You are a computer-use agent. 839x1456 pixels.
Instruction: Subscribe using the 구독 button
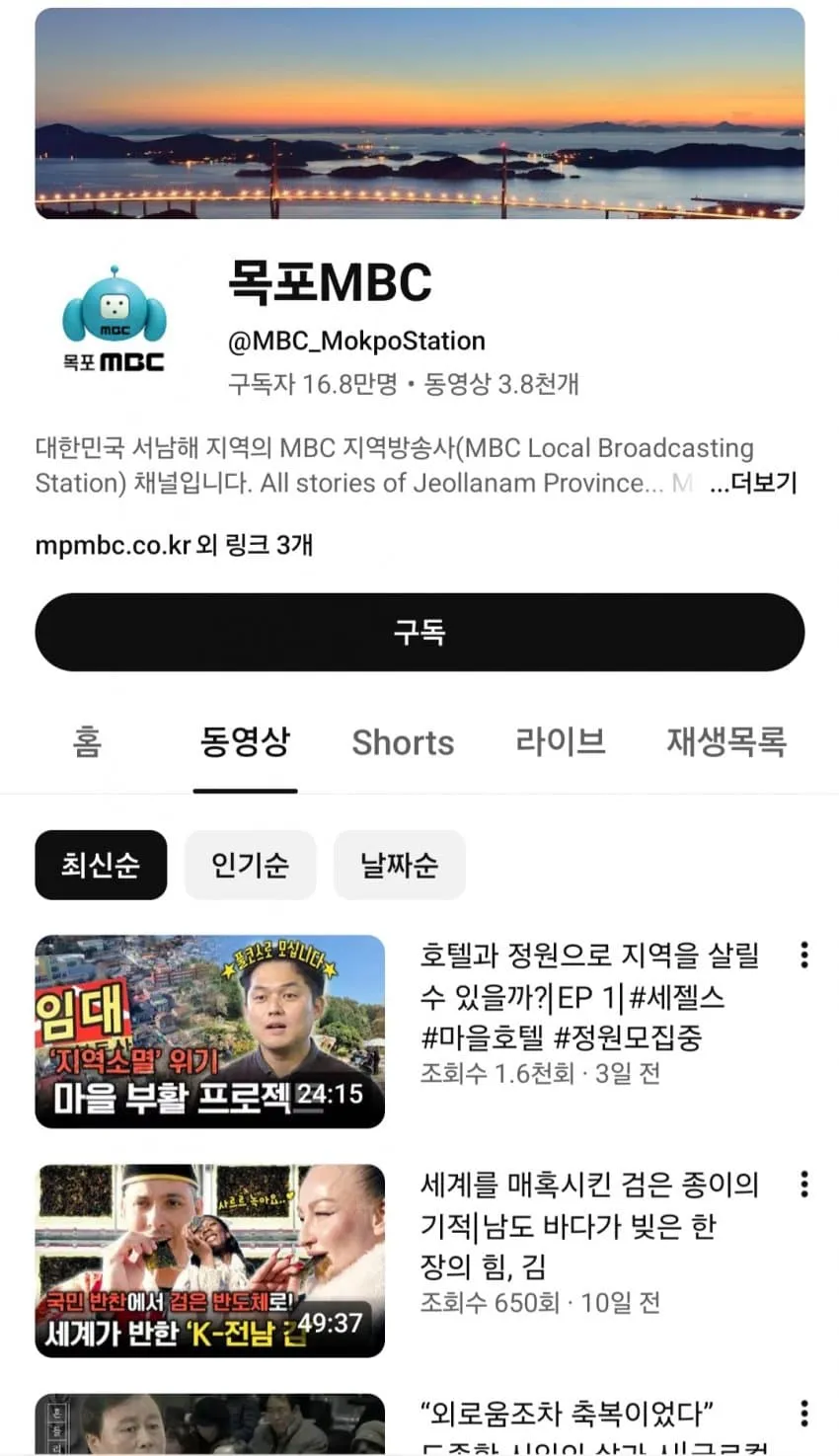click(419, 632)
